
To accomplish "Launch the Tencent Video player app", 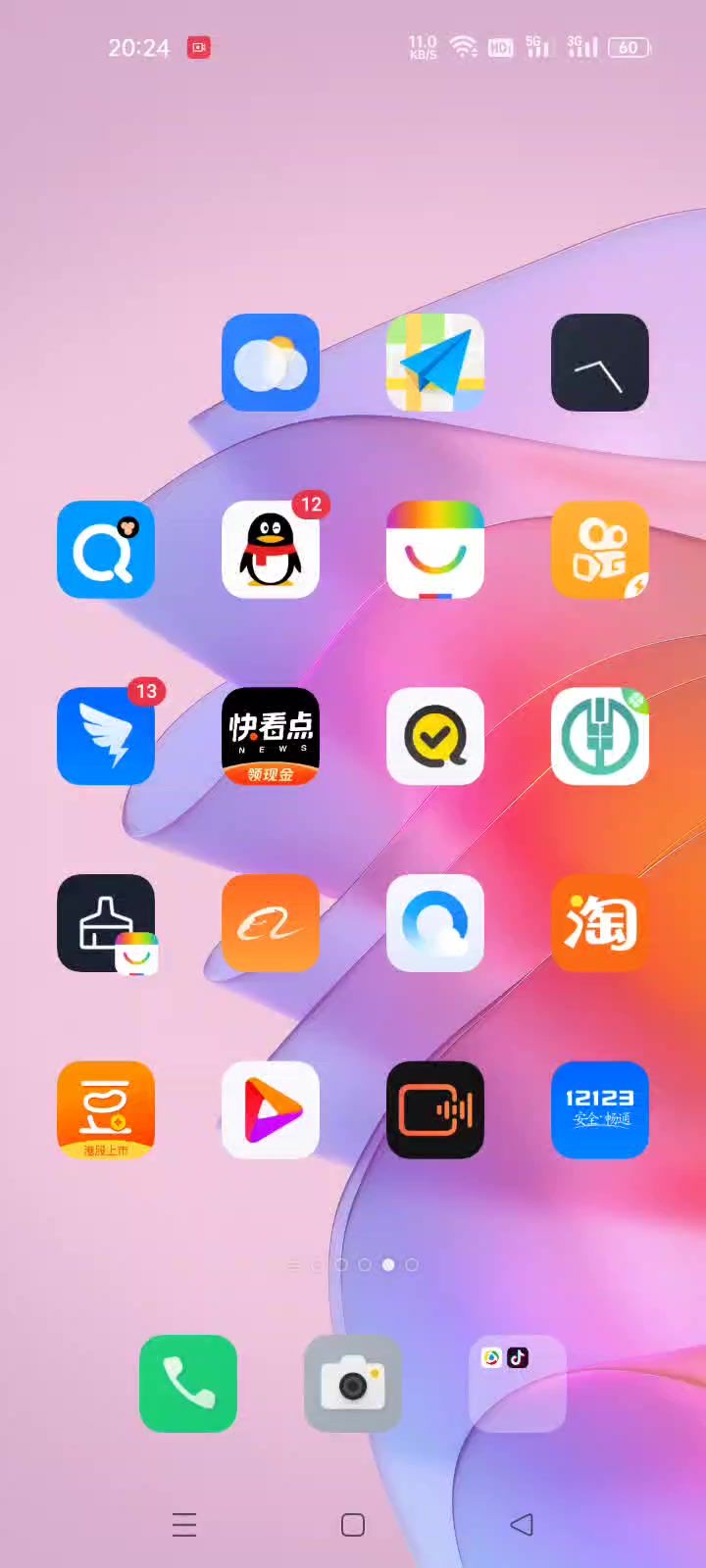I will [271, 1109].
